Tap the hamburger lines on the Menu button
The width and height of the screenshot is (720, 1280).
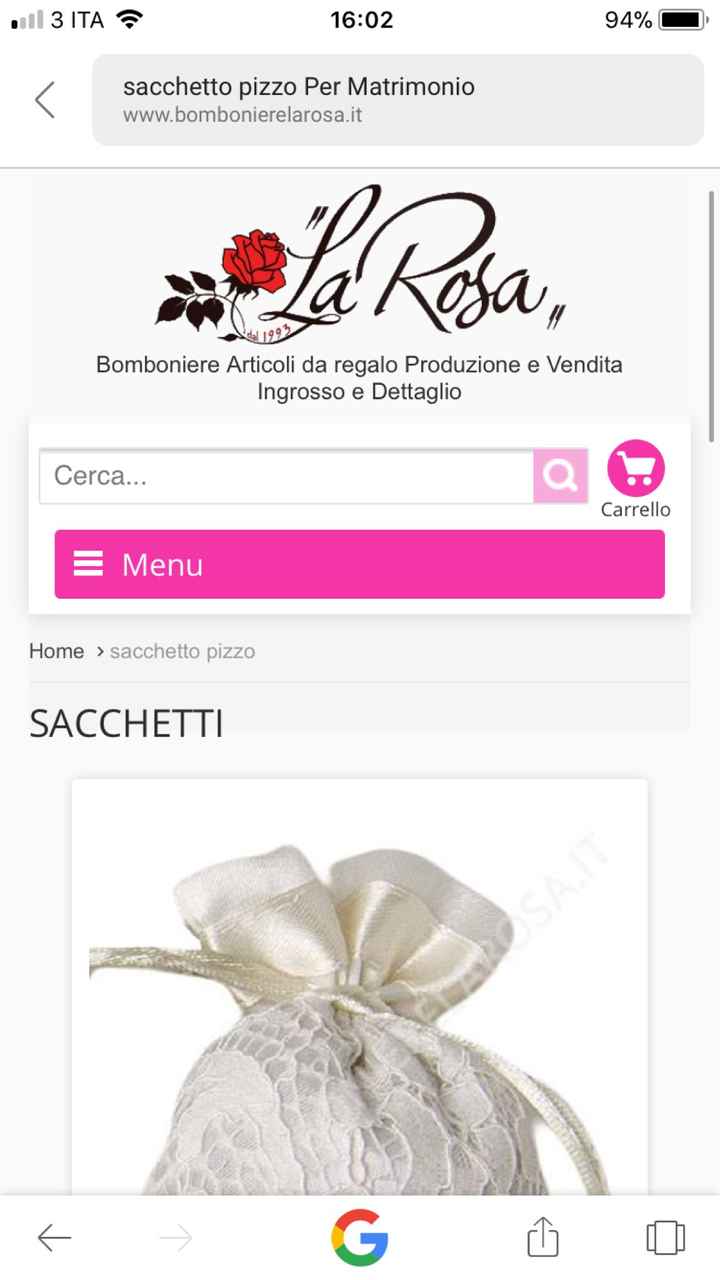(88, 564)
